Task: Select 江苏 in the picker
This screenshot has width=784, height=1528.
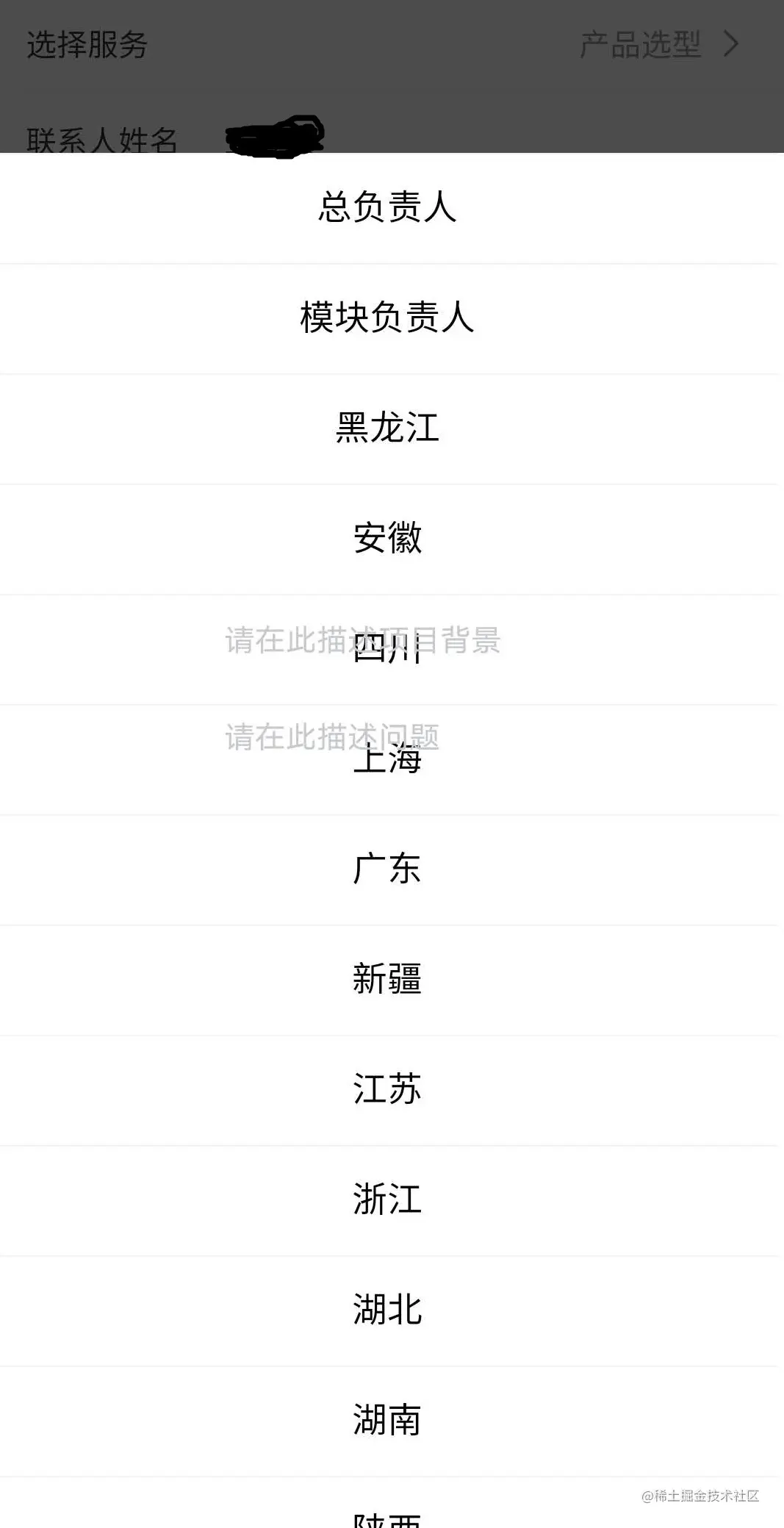Action: pyautogui.click(x=388, y=1090)
